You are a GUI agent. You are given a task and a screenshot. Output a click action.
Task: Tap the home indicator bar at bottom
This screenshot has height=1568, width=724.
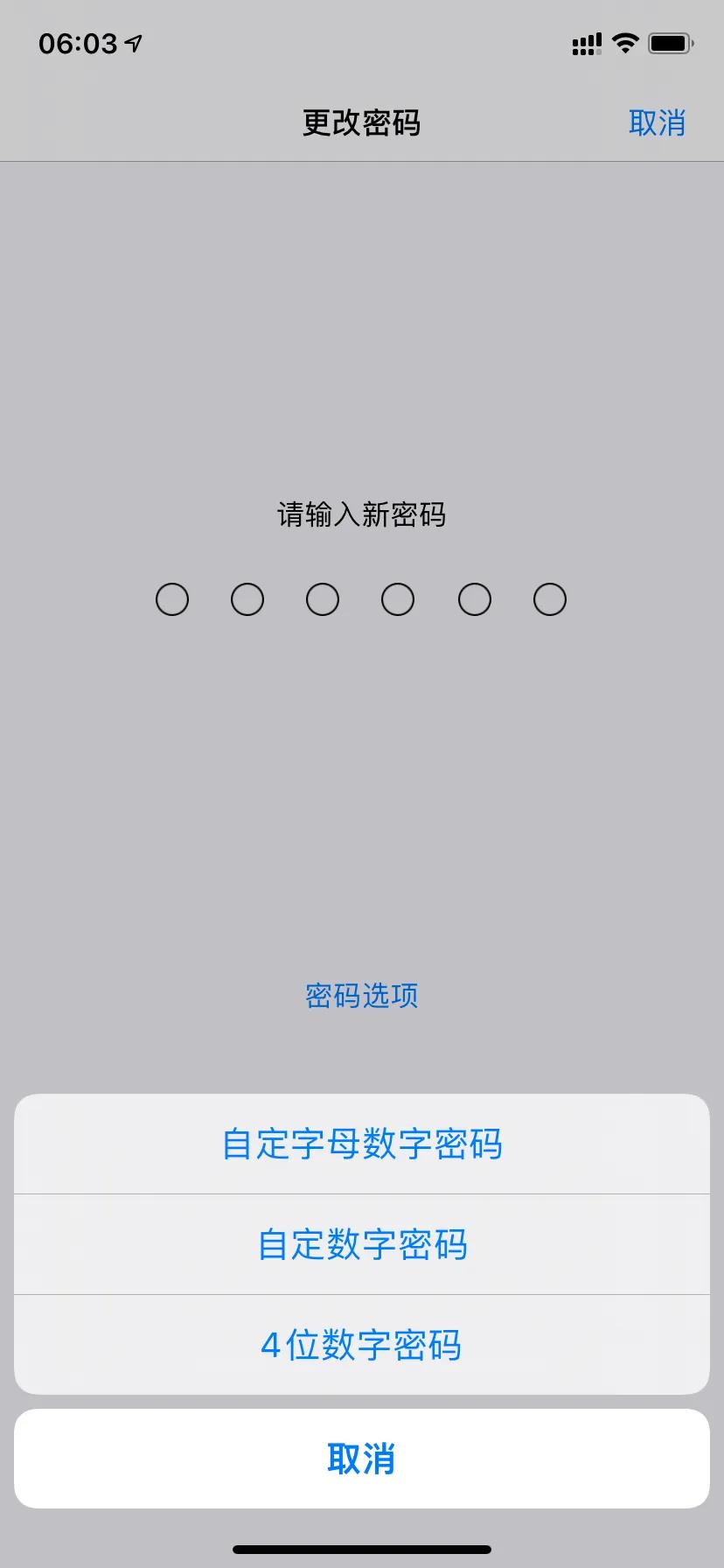(362, 1550)
